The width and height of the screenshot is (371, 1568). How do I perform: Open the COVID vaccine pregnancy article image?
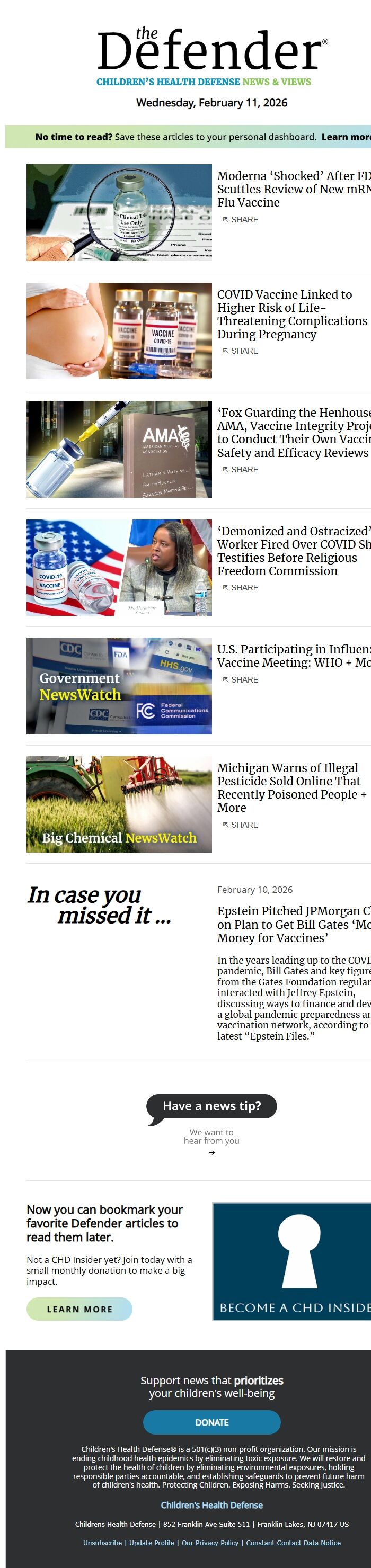point(119,330)
